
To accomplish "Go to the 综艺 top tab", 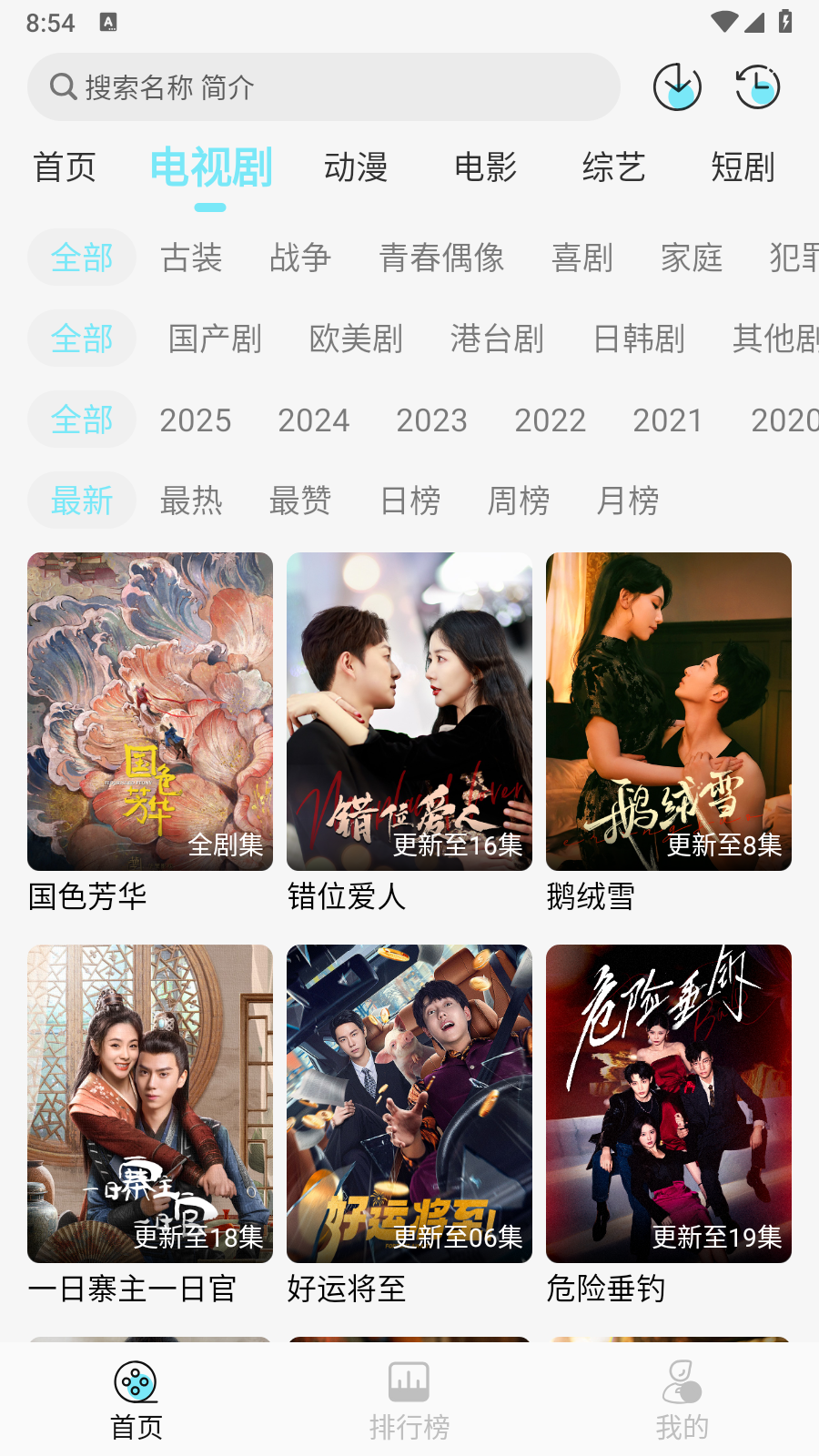I will click(x=614, y=167).
